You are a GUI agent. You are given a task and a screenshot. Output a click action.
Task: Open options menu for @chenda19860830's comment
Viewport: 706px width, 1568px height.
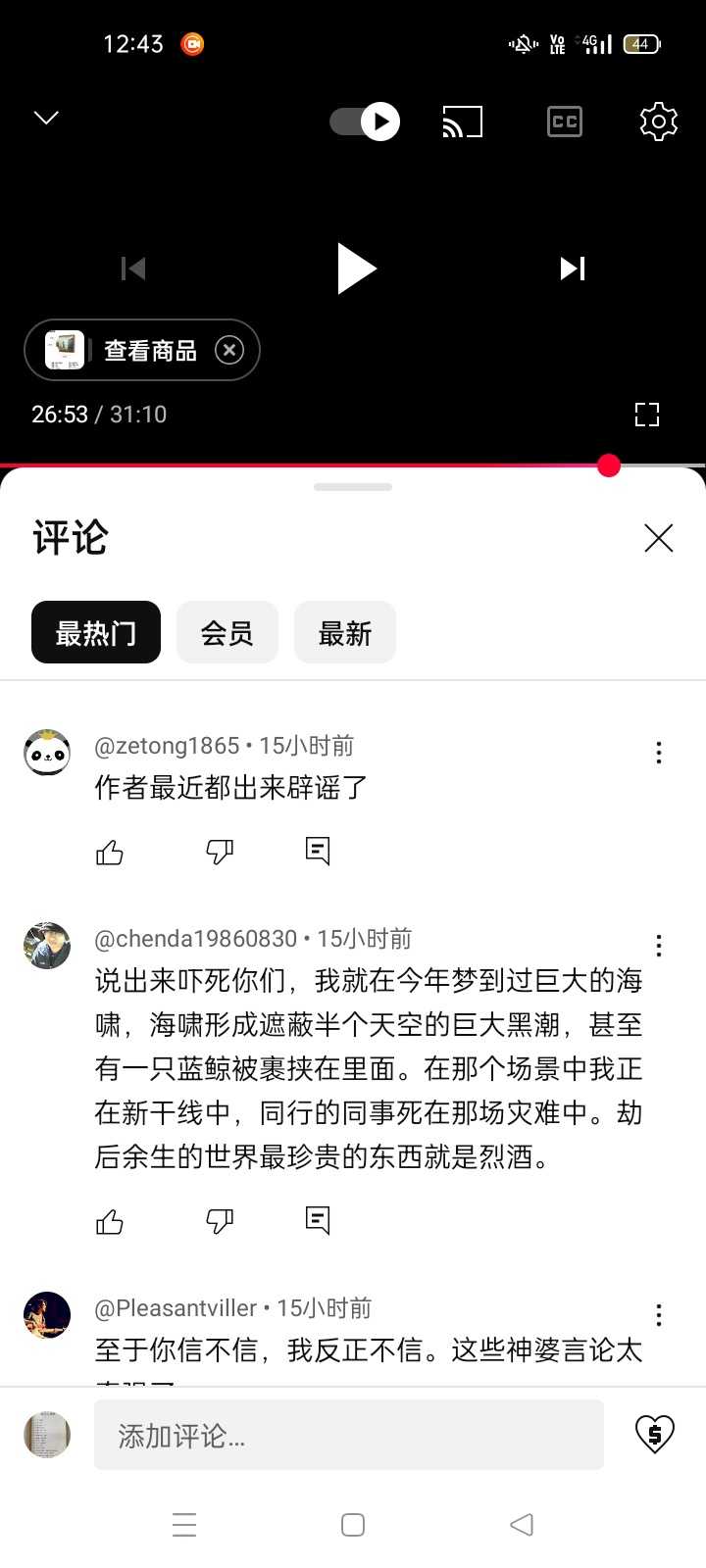click(x=658, y=946)
